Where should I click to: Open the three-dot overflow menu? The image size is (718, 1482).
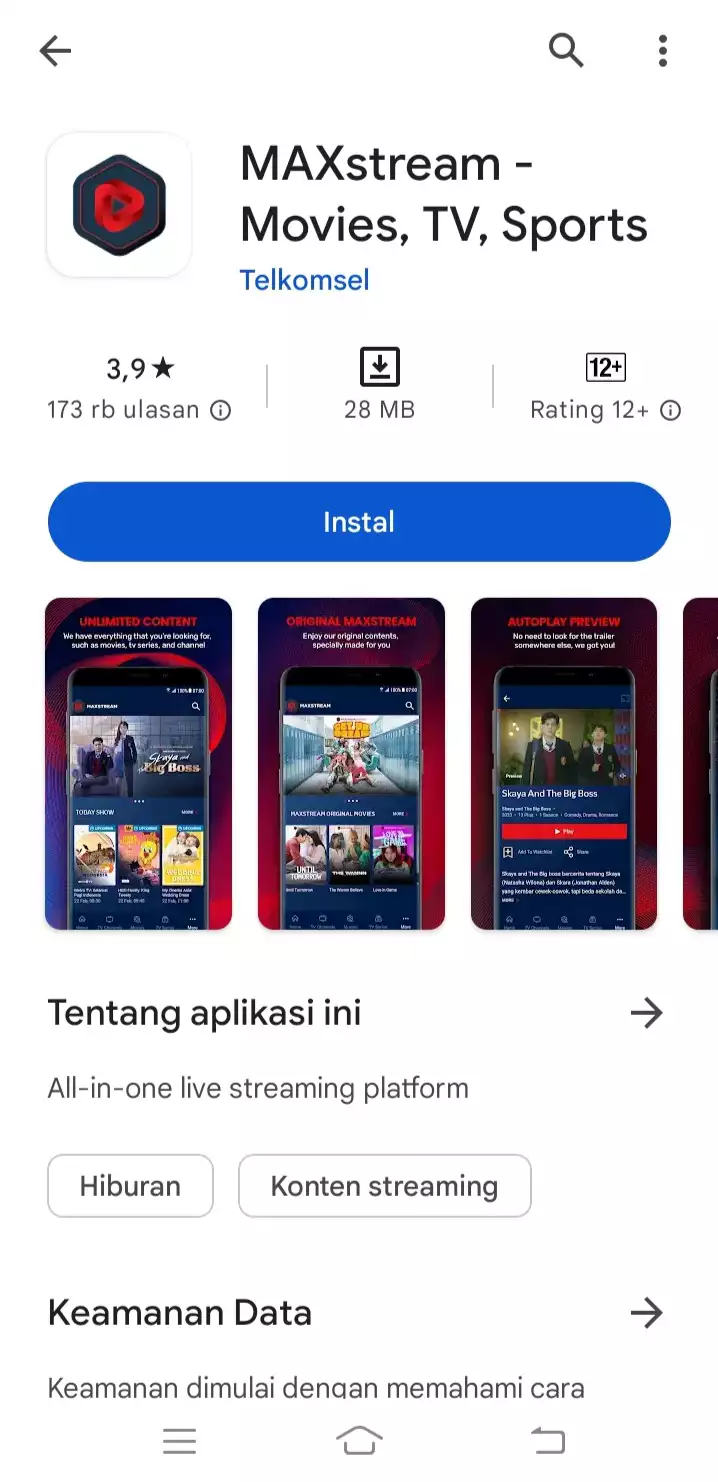(662, 50)
